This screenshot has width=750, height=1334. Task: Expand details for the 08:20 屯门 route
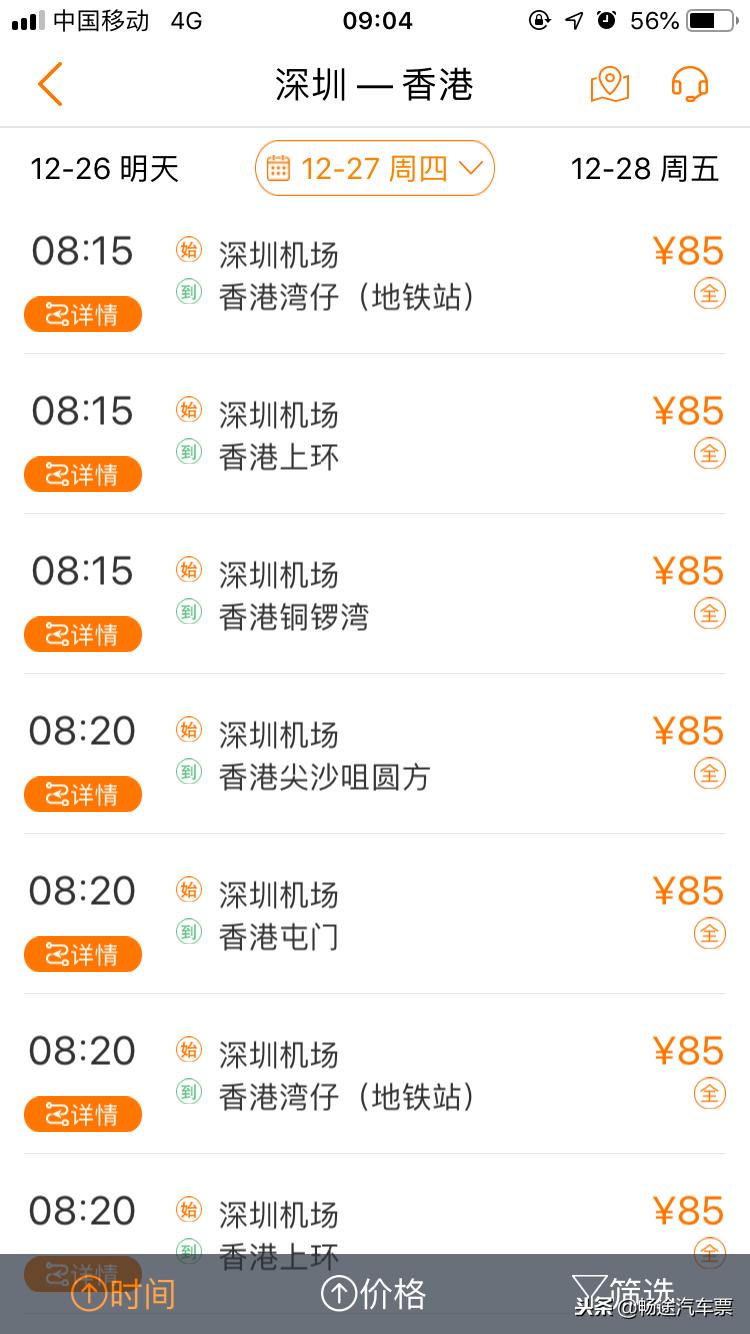(83, 954)
